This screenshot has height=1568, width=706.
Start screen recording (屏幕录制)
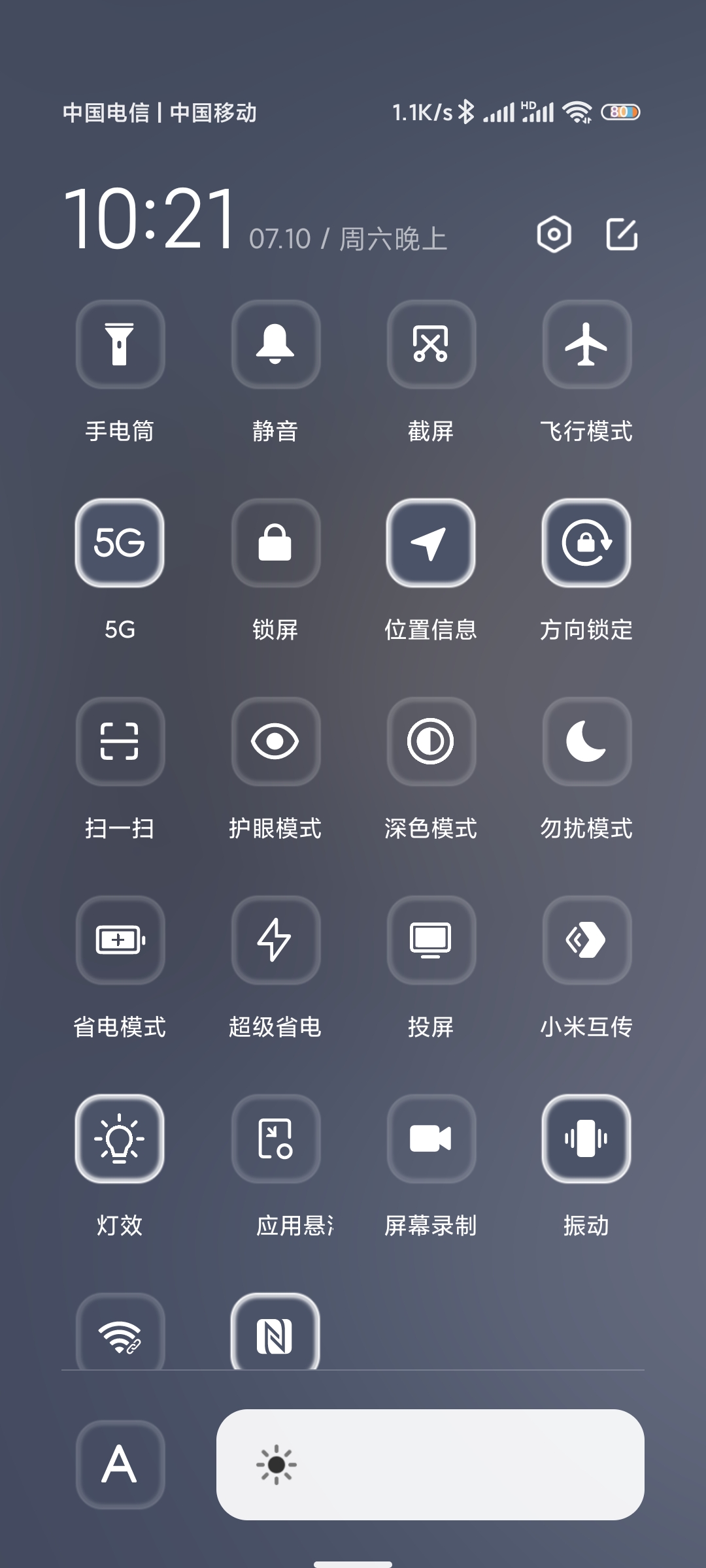(x=431, y=1139)
